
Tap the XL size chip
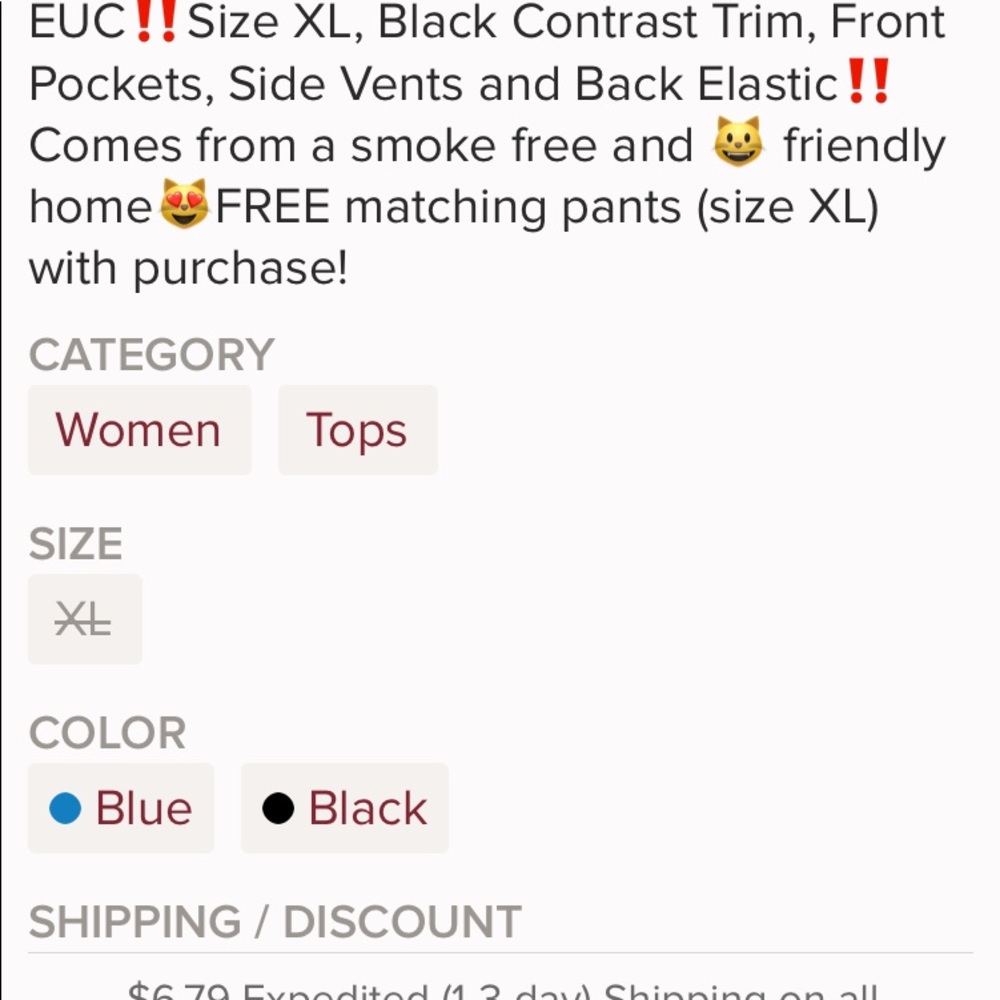point(84,619)
